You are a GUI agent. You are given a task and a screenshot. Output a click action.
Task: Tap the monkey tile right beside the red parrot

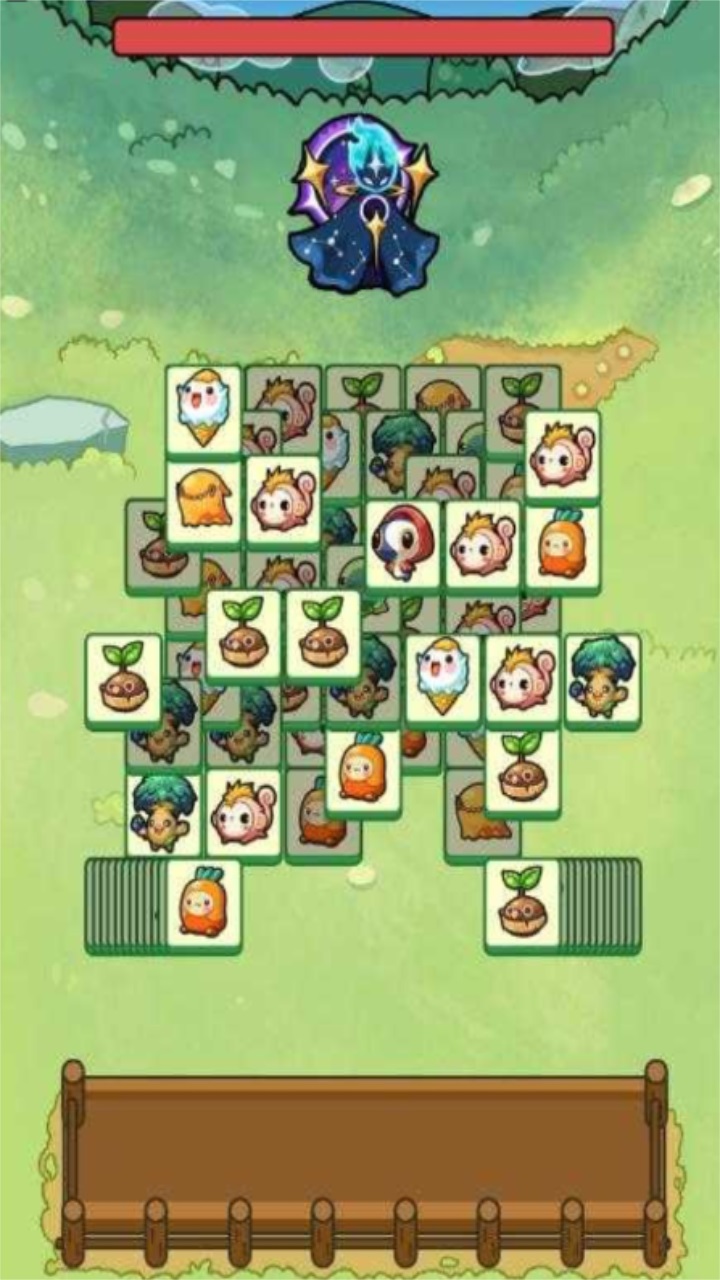482,543
